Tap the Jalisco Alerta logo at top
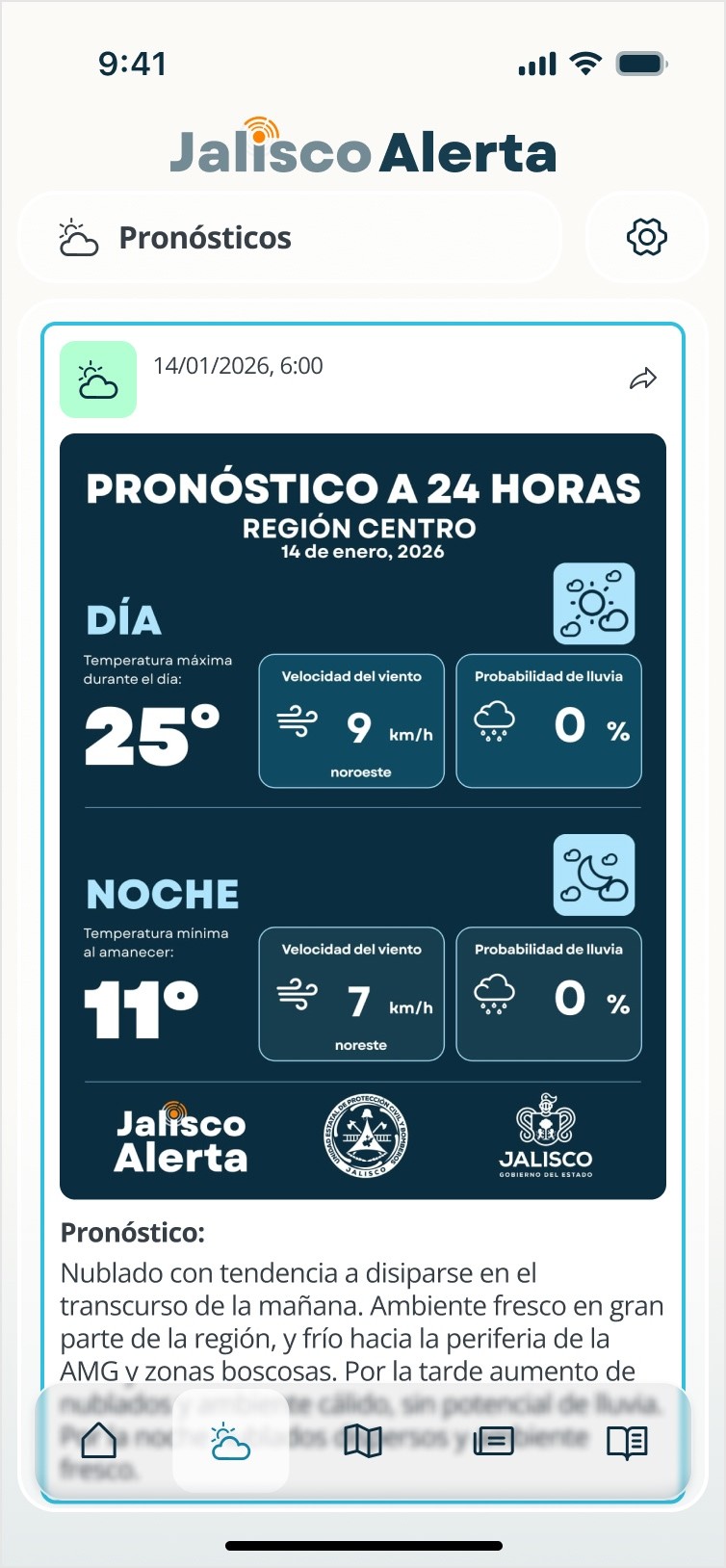The height and width of the screenshot is (1568, 726). click(362, 149)
